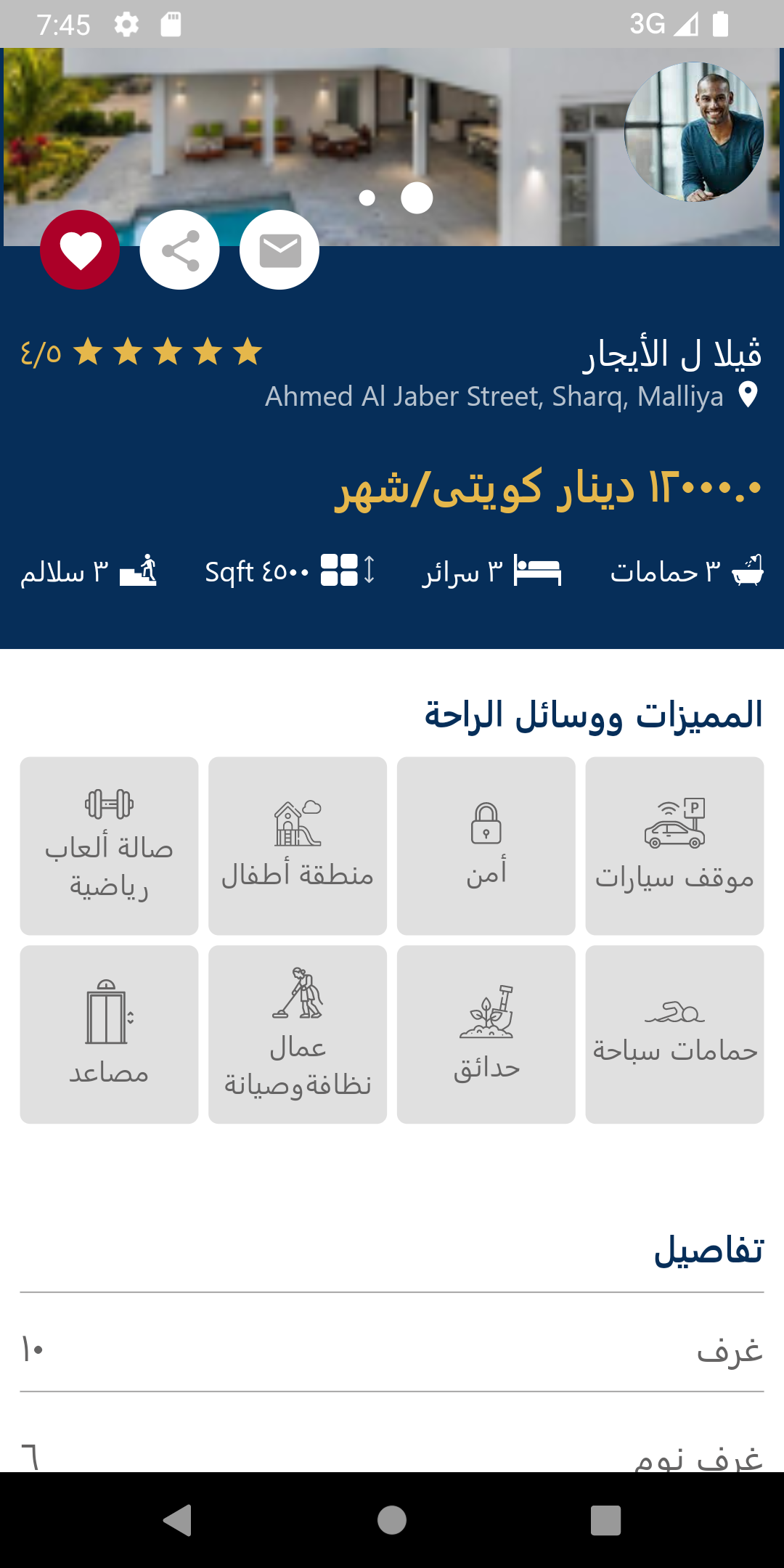This screenshot has height=1568, width=784.
Task: Open the share options button
Action: pos(179,249)
